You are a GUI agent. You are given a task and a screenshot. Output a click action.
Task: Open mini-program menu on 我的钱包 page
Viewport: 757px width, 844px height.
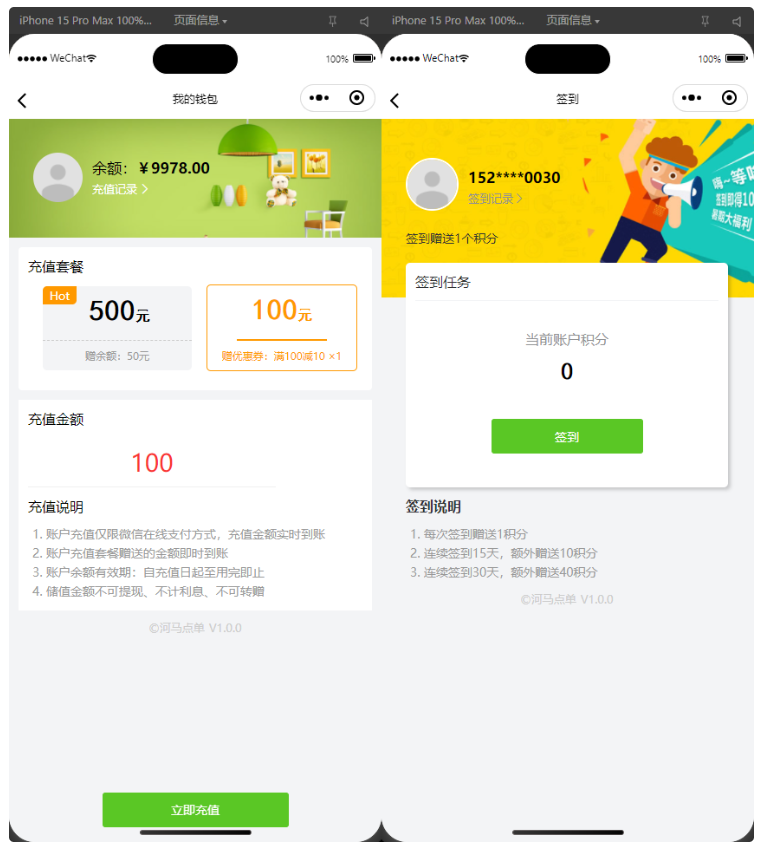click(x=320, y=98)
